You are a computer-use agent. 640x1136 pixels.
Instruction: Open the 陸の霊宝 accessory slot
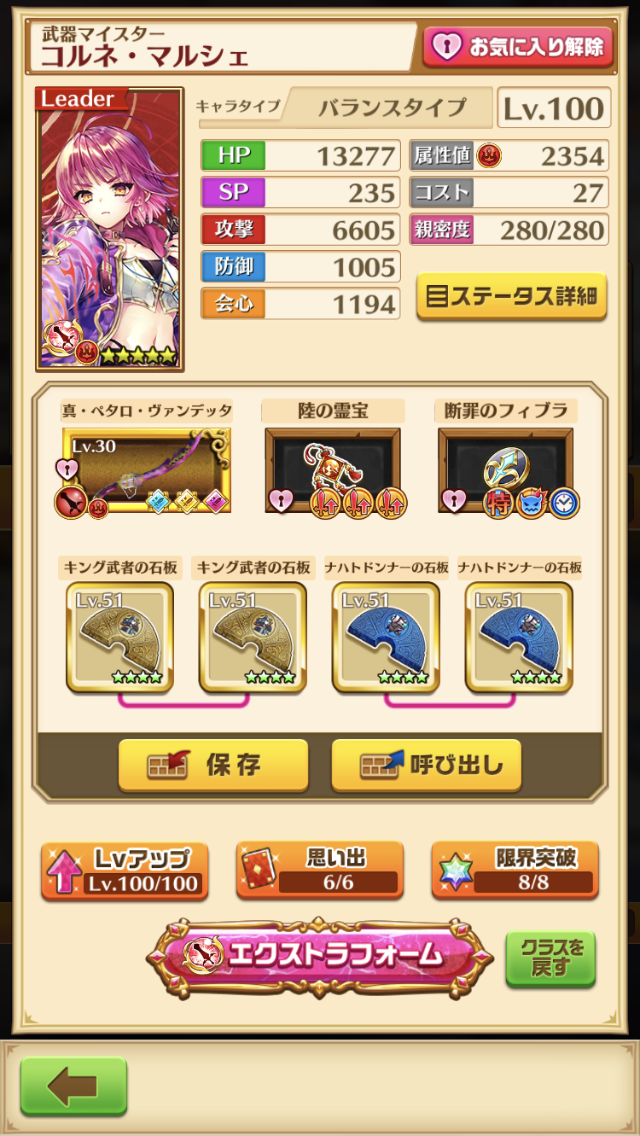(332, 471)
